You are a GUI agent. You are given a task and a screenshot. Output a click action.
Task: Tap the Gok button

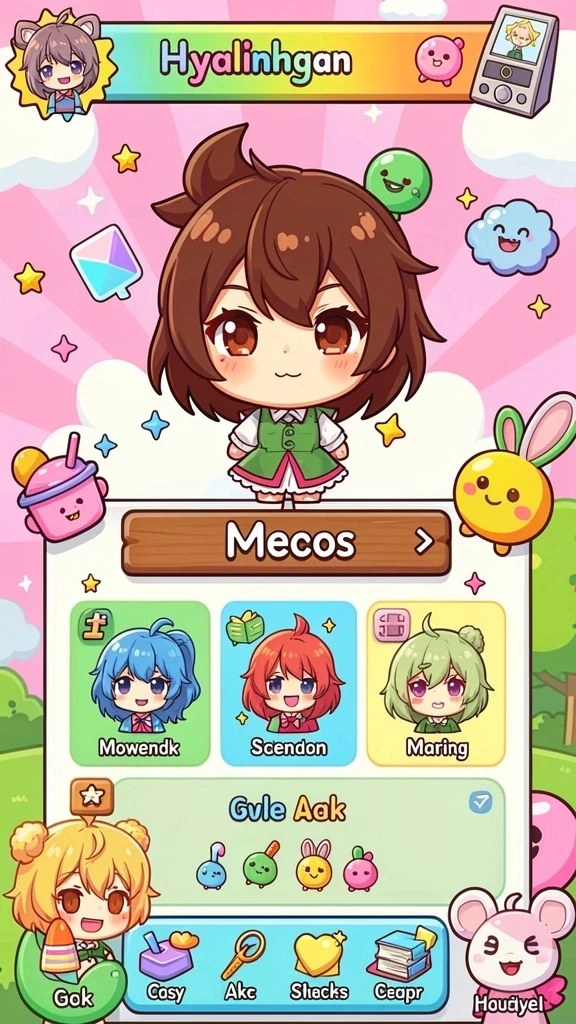tap(71, 980)
